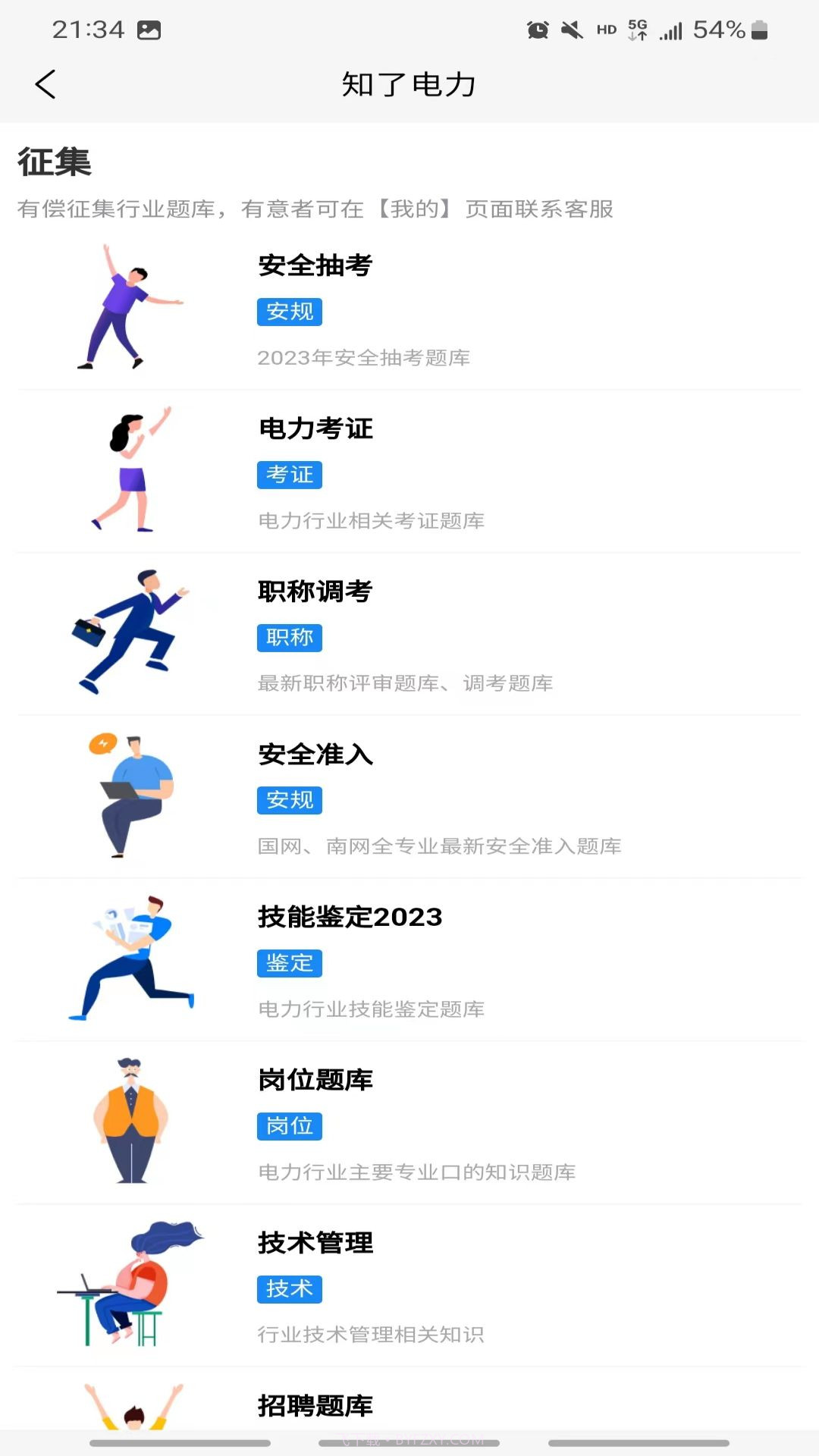This screenshot has height=1456, width=819.
Task: Tap the 电力考证 waving woman illustration
Action: point(129,470)
